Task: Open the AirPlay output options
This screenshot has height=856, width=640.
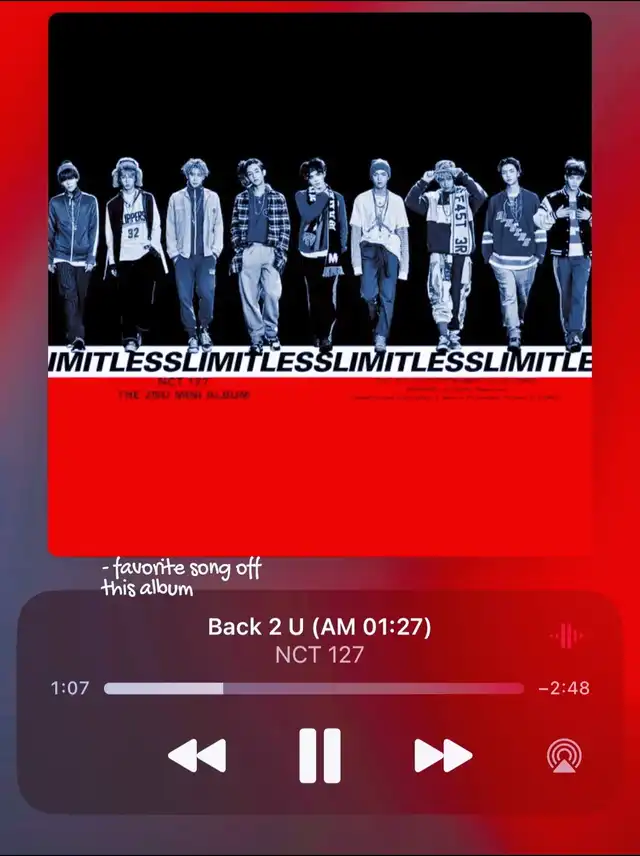Action: coord(565,756)
